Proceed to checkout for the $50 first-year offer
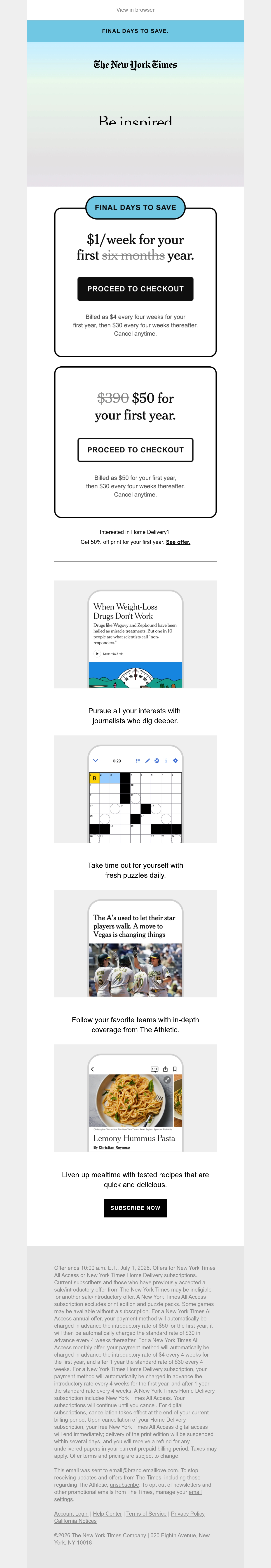This screenshot has width=271, height=1568. click(135, 450)
